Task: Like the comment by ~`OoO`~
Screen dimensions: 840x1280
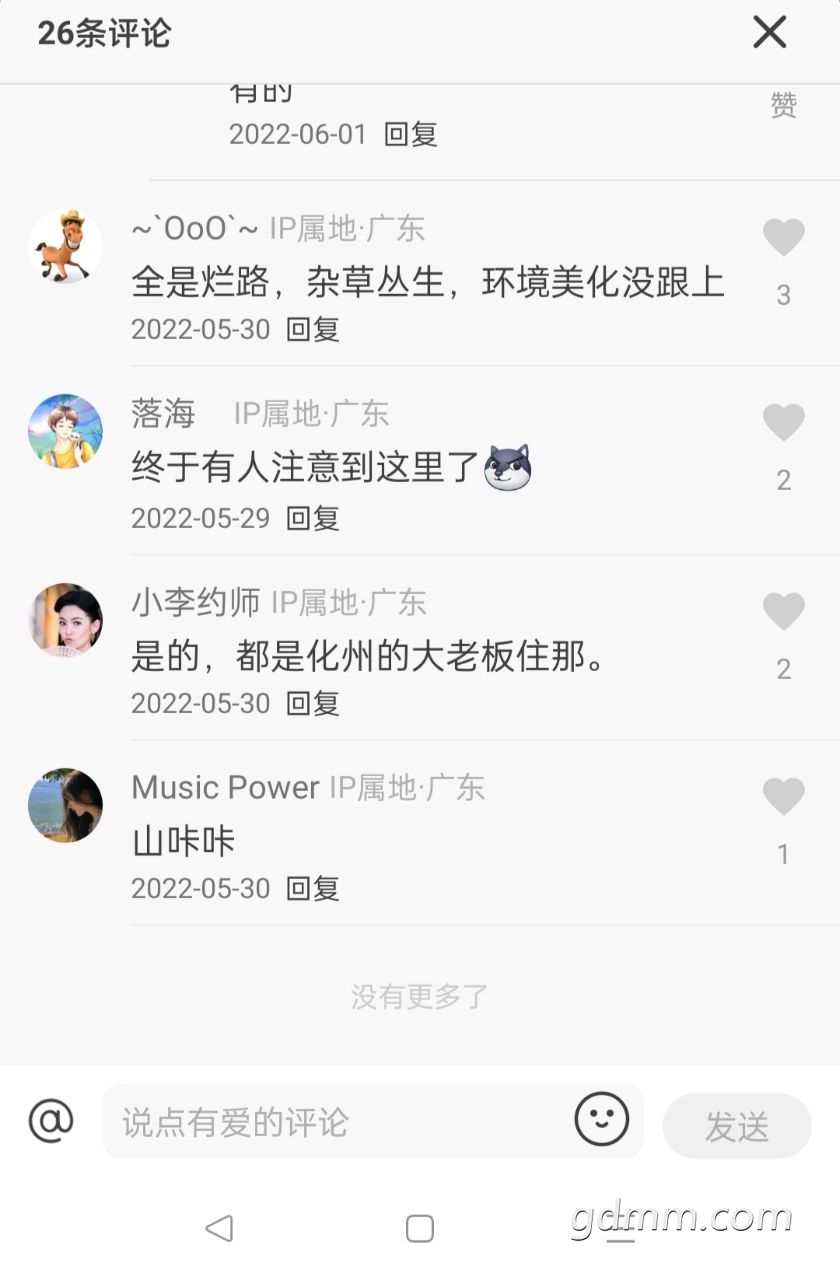Action: point(783,238)
